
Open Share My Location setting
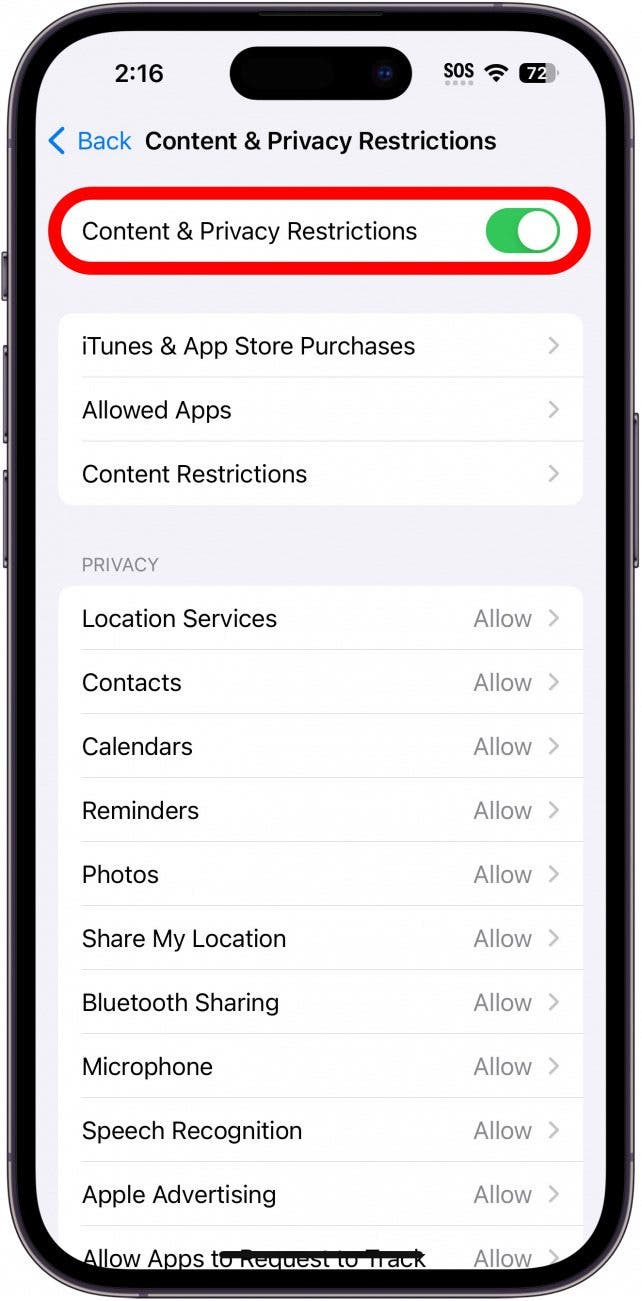coord(320,939)
